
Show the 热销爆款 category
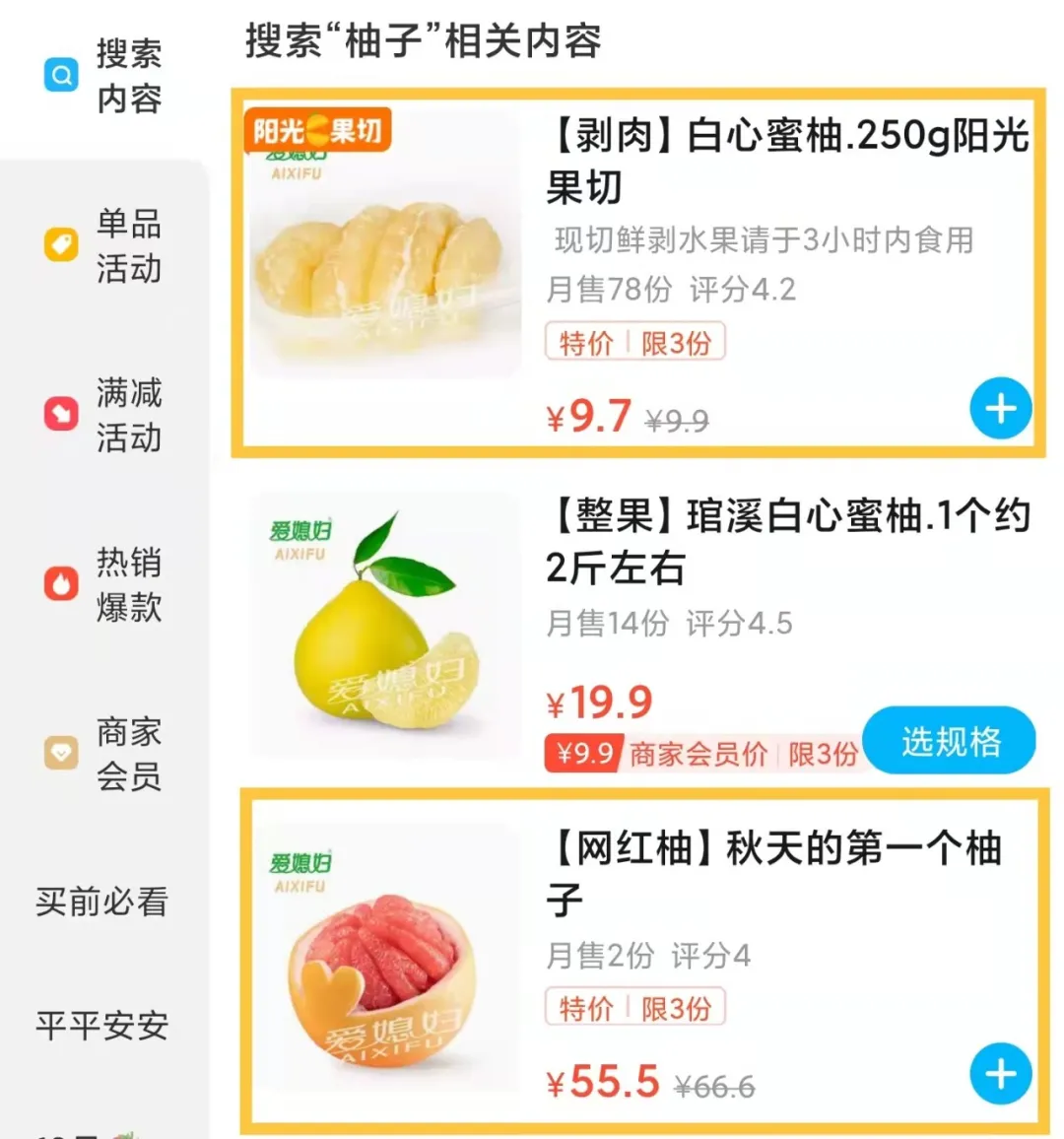pyautogui.click(x=103, y=584)
